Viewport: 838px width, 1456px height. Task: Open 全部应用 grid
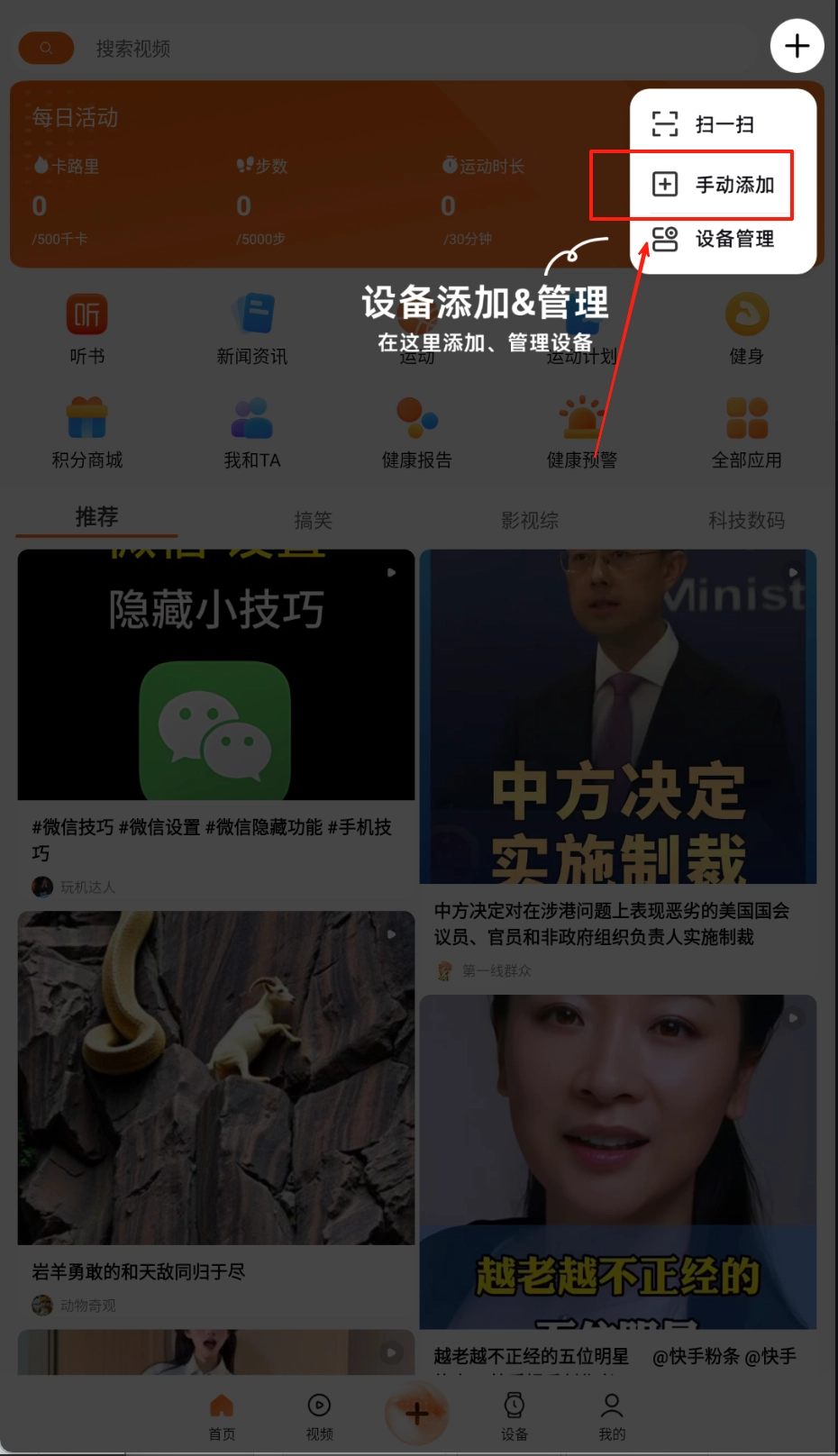[746, 432]
